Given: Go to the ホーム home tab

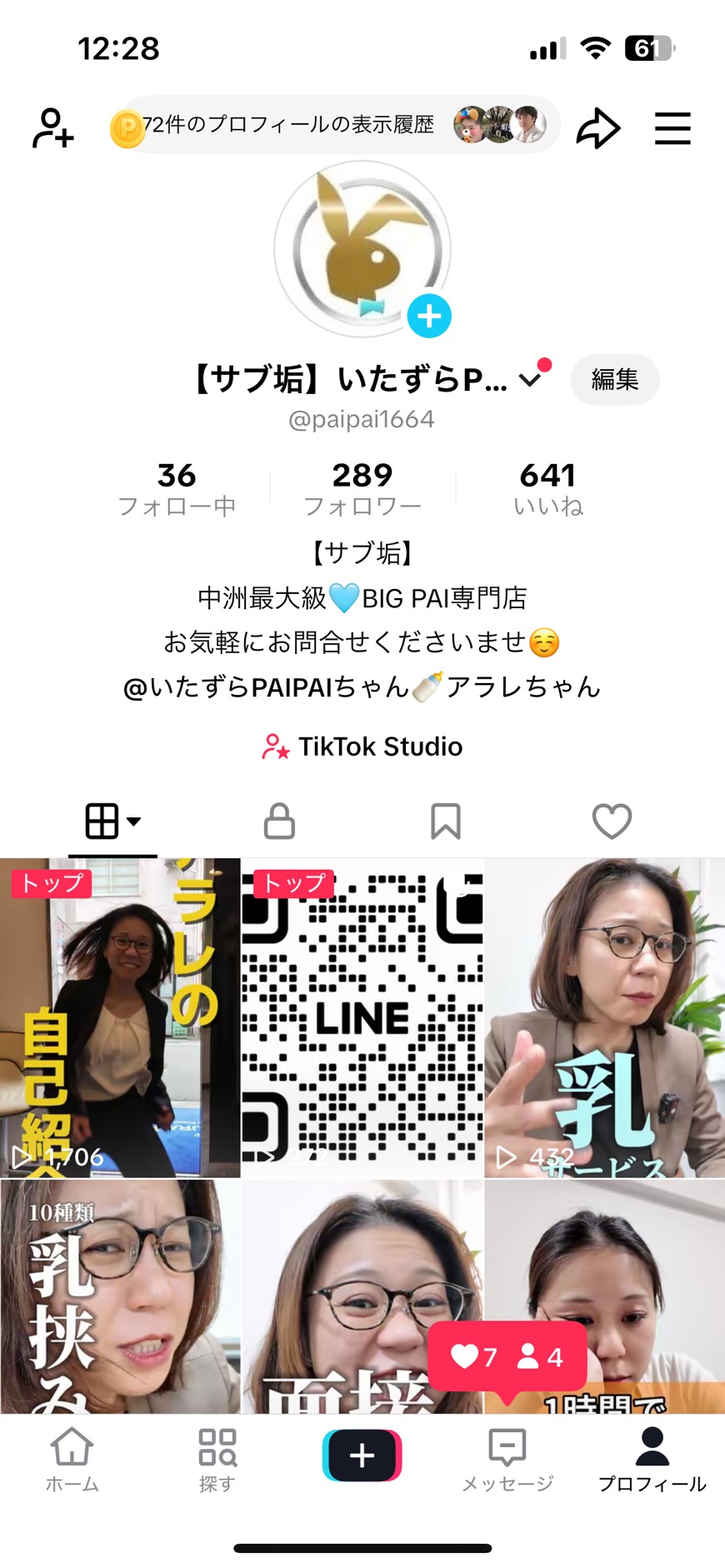Looking at the screenshot, I should pyautogui.click(x=72, y=1460).
